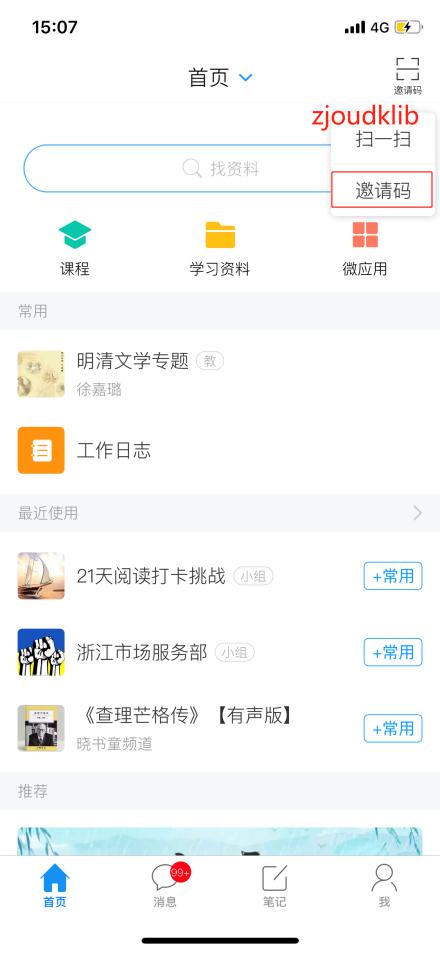Add 《查理芒格传》 to 常用

tap(393, 728)
